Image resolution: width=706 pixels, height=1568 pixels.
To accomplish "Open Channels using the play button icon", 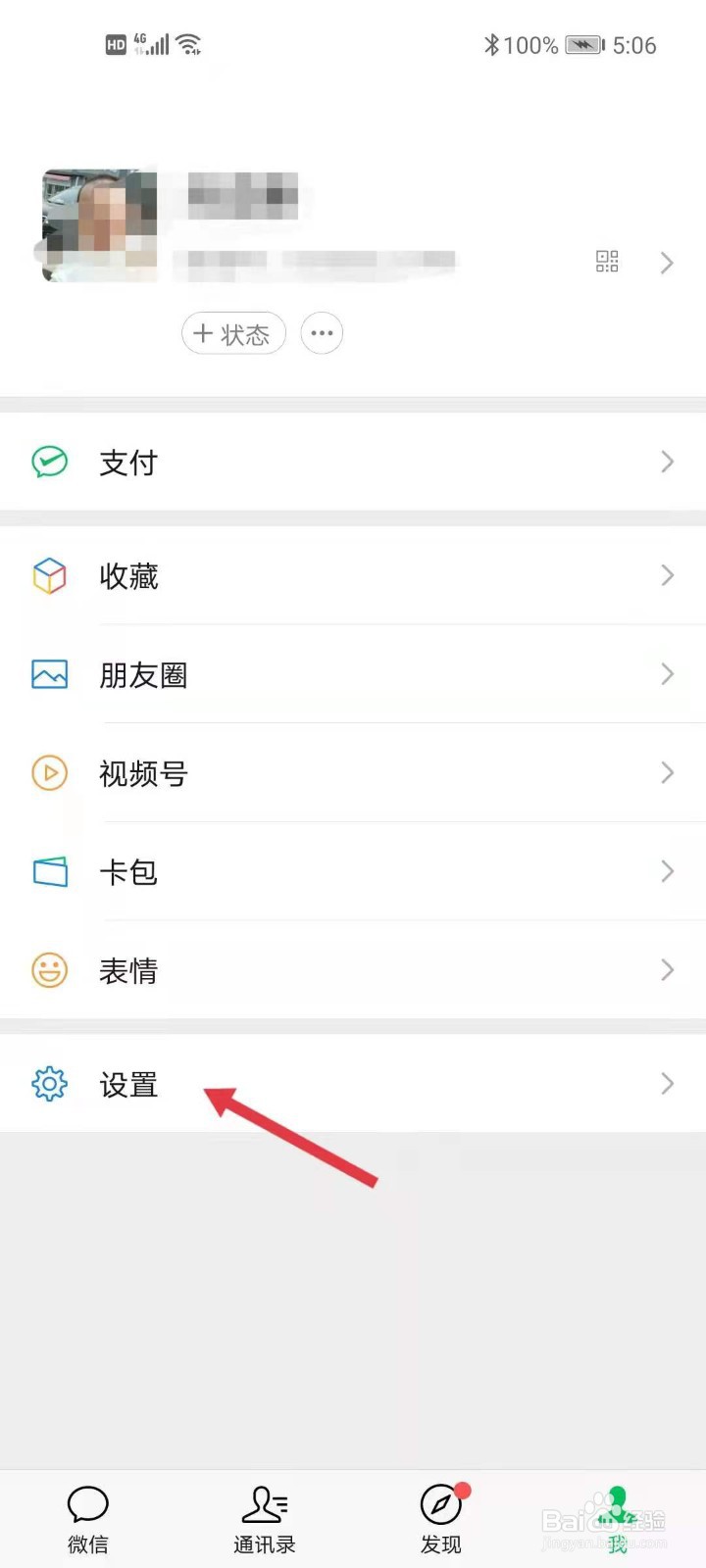I will (49, 773).
